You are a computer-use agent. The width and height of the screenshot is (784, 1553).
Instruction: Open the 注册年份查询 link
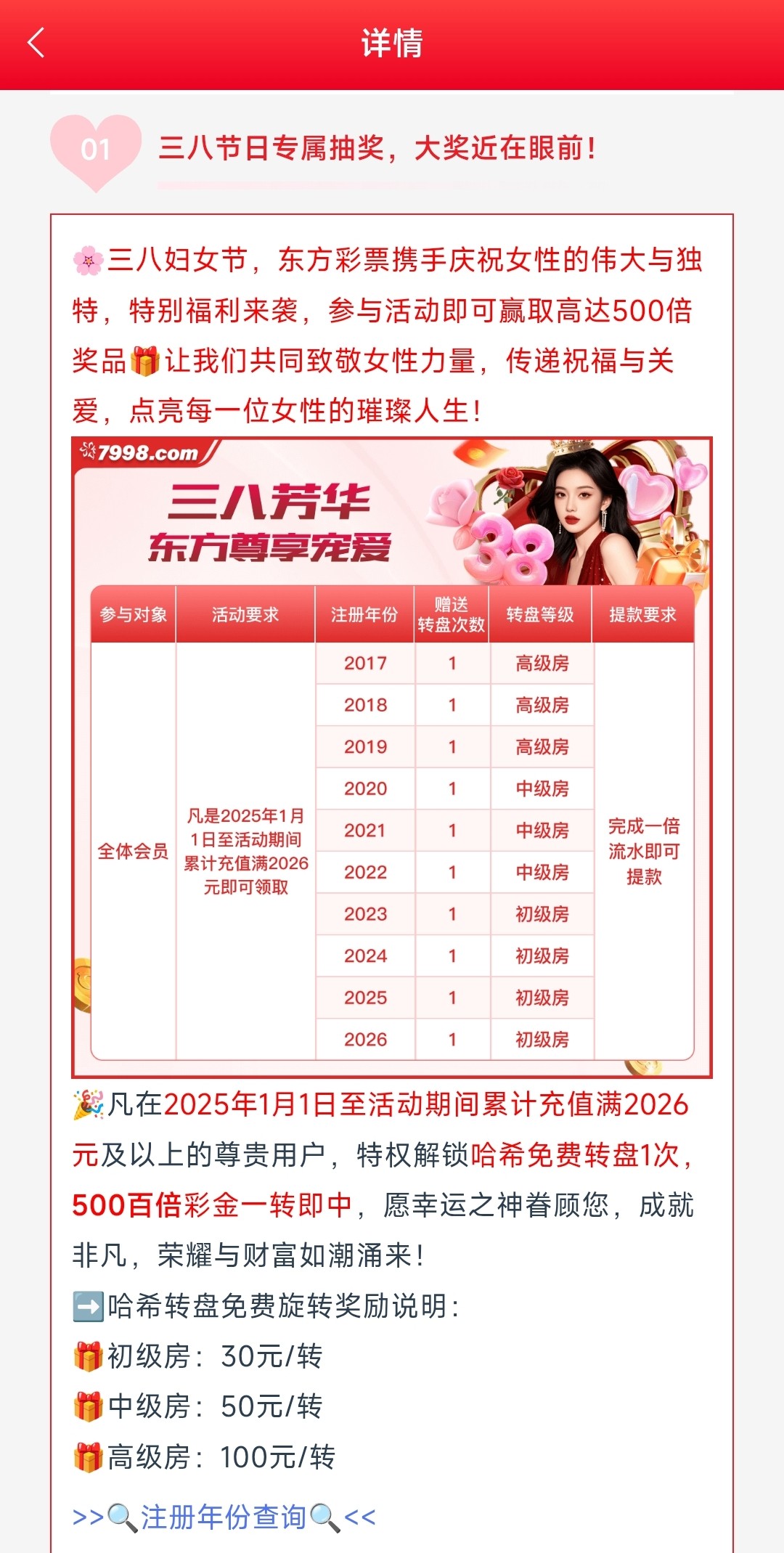coord(224,1517)
